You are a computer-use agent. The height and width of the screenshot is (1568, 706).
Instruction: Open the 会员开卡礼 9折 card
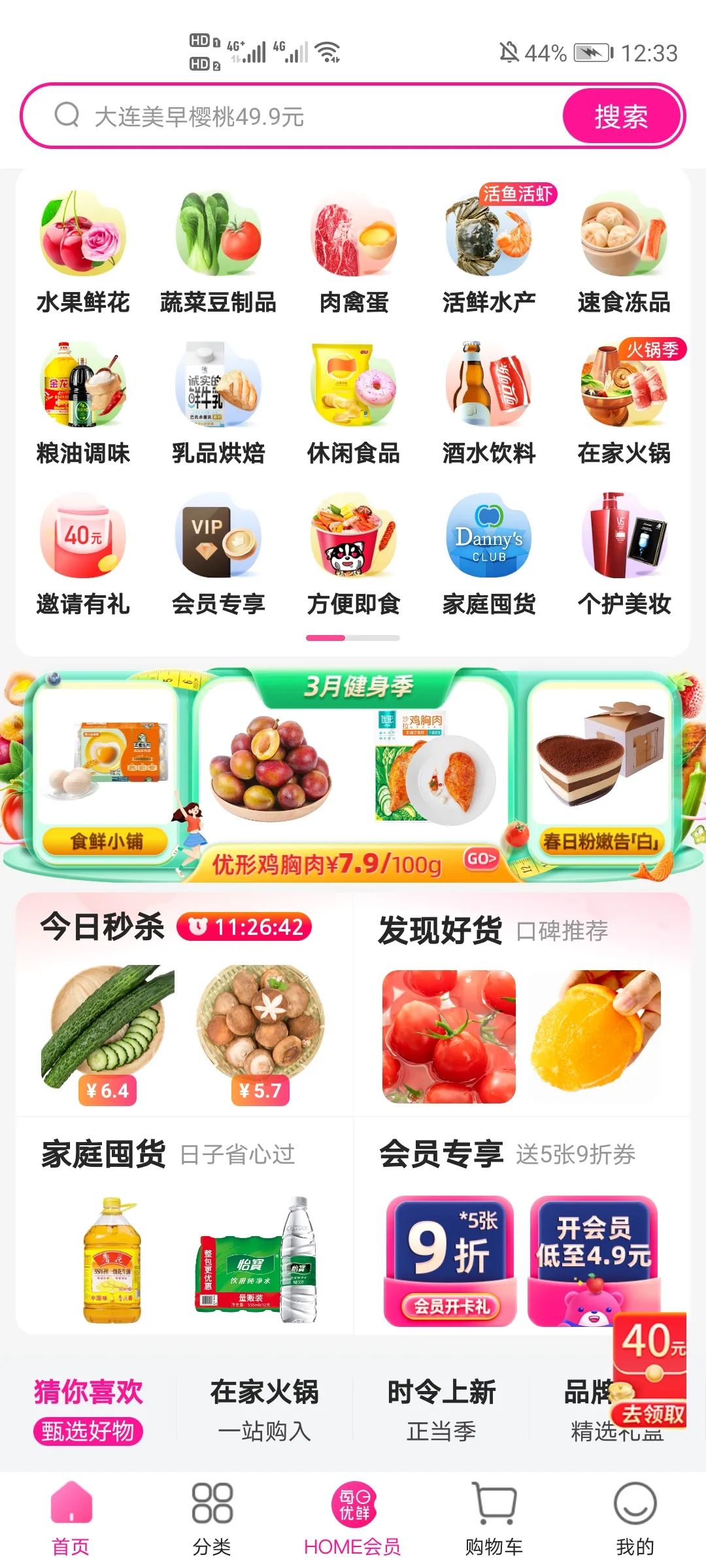tap(450, 1261)
